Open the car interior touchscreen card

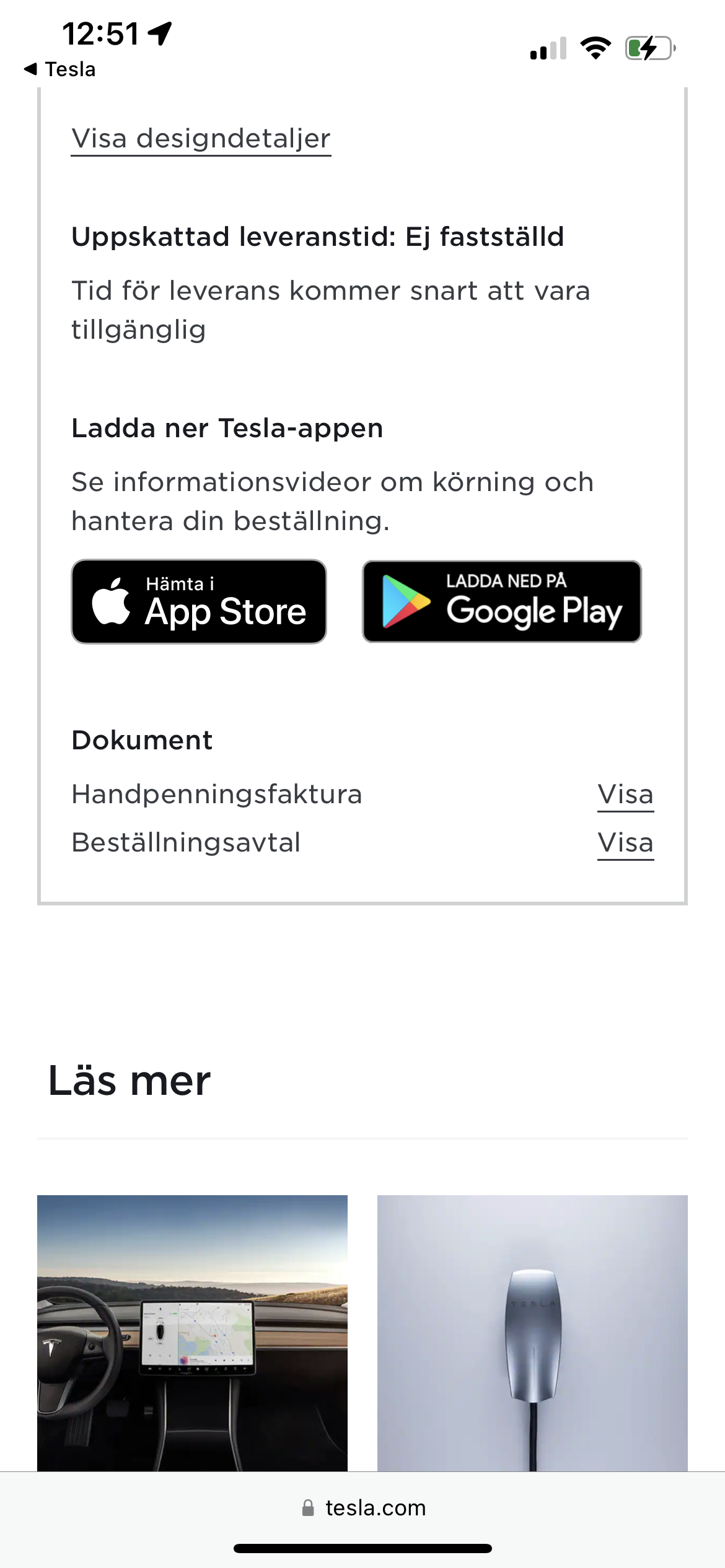tap(192, 1333)
